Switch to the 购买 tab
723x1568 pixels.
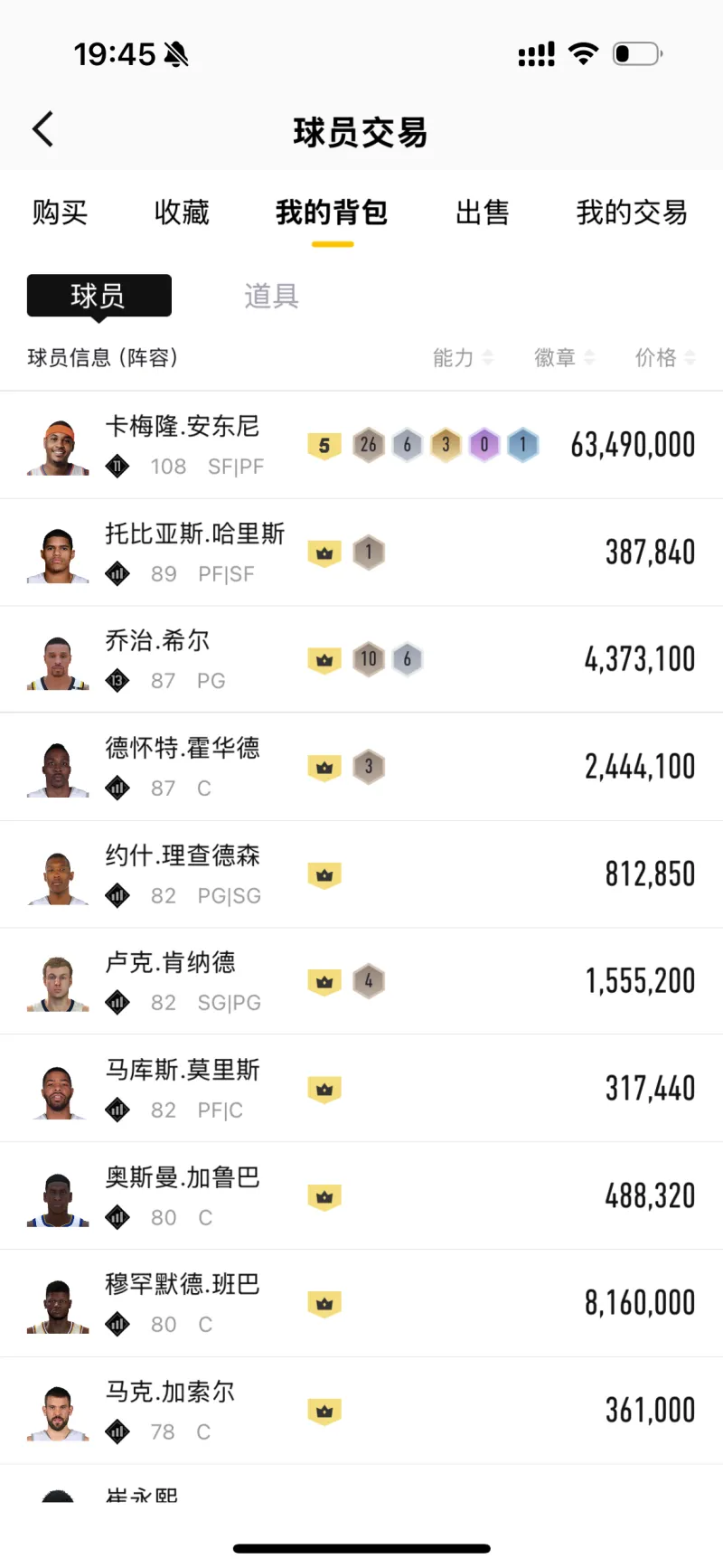60,213
